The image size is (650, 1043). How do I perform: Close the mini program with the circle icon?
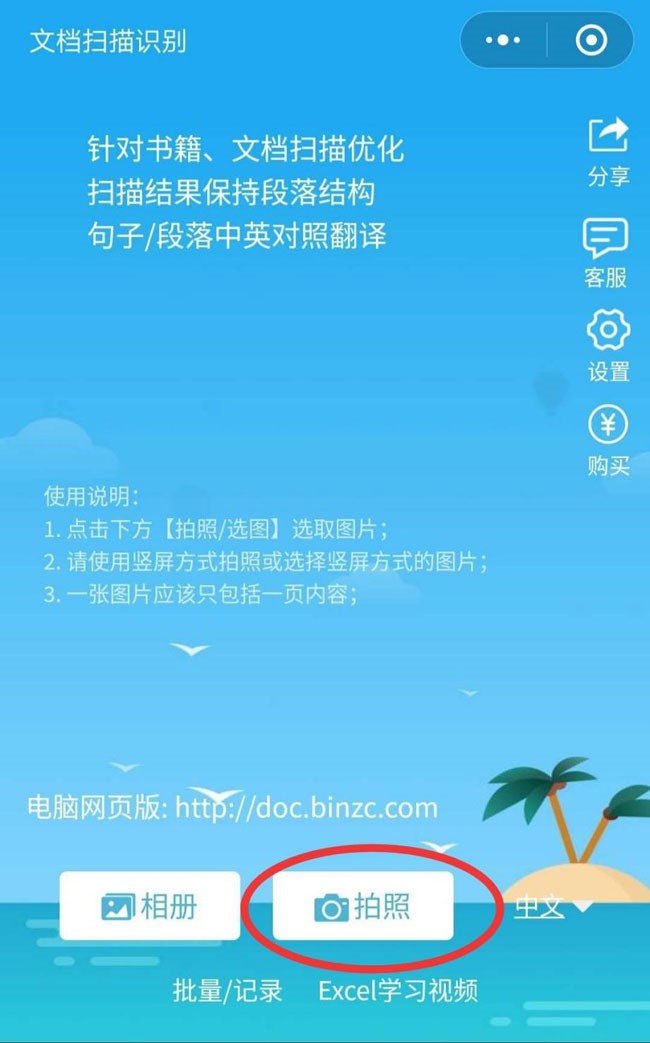[x=591, y=40]
